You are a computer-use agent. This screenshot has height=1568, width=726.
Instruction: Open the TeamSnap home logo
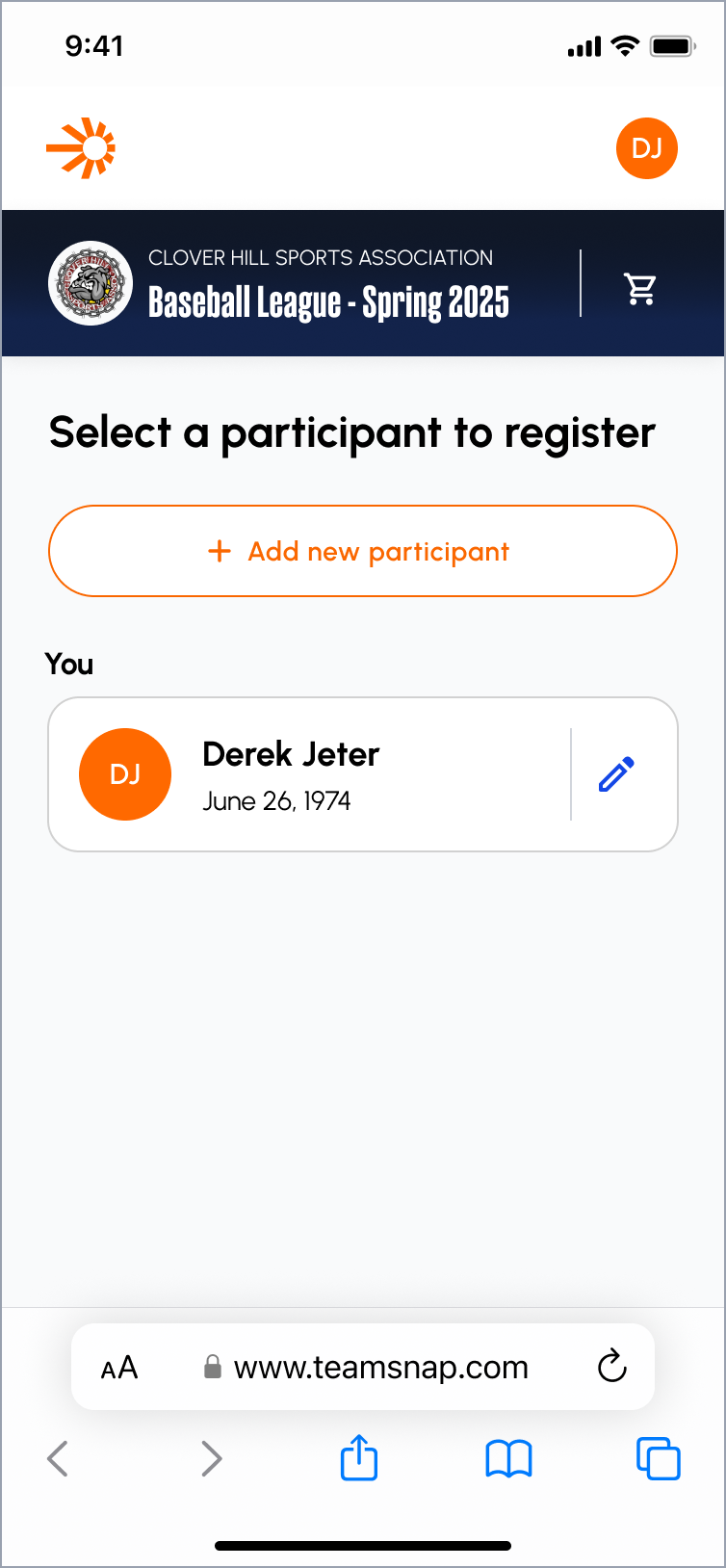(x=81, y=148)
